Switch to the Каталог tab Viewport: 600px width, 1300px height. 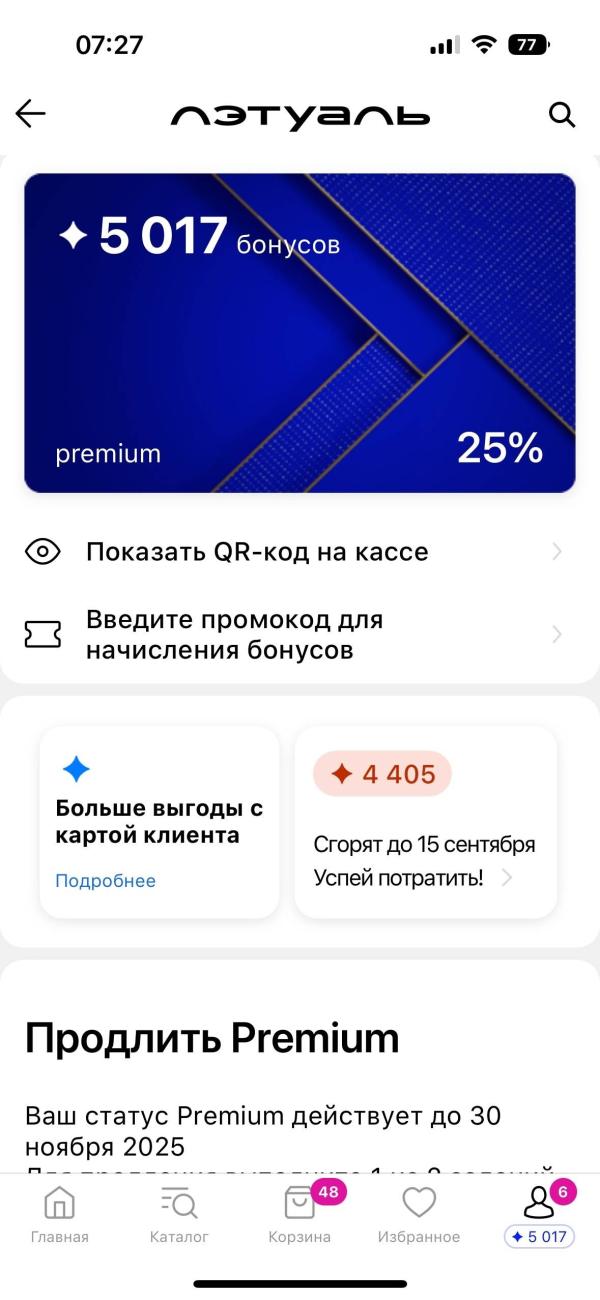pyautogui.click(x=179, y=1215)
